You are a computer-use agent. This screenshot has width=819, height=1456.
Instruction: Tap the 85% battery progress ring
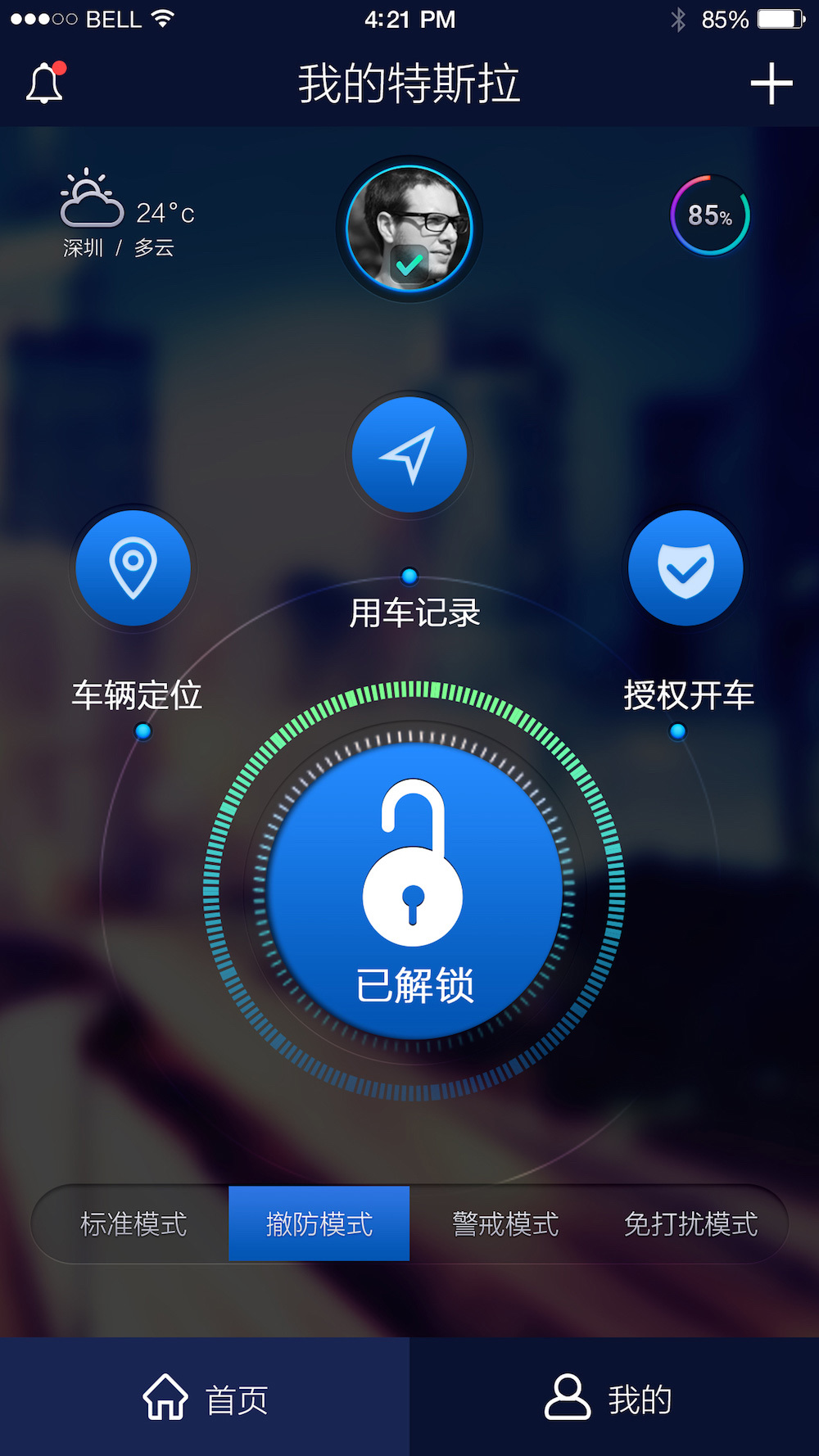(x=709, y=215)
